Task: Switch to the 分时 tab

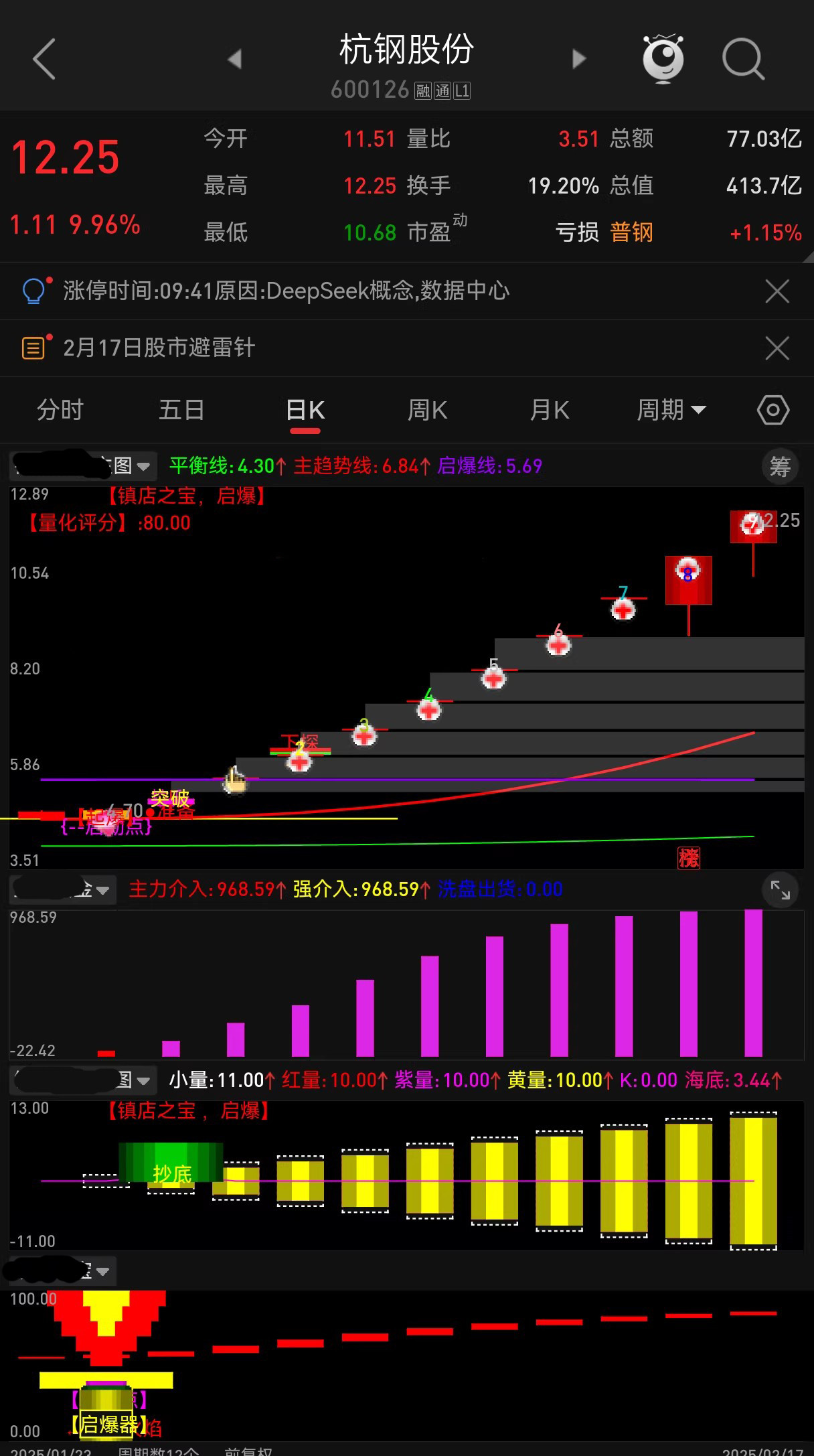Action: (60, 410)
